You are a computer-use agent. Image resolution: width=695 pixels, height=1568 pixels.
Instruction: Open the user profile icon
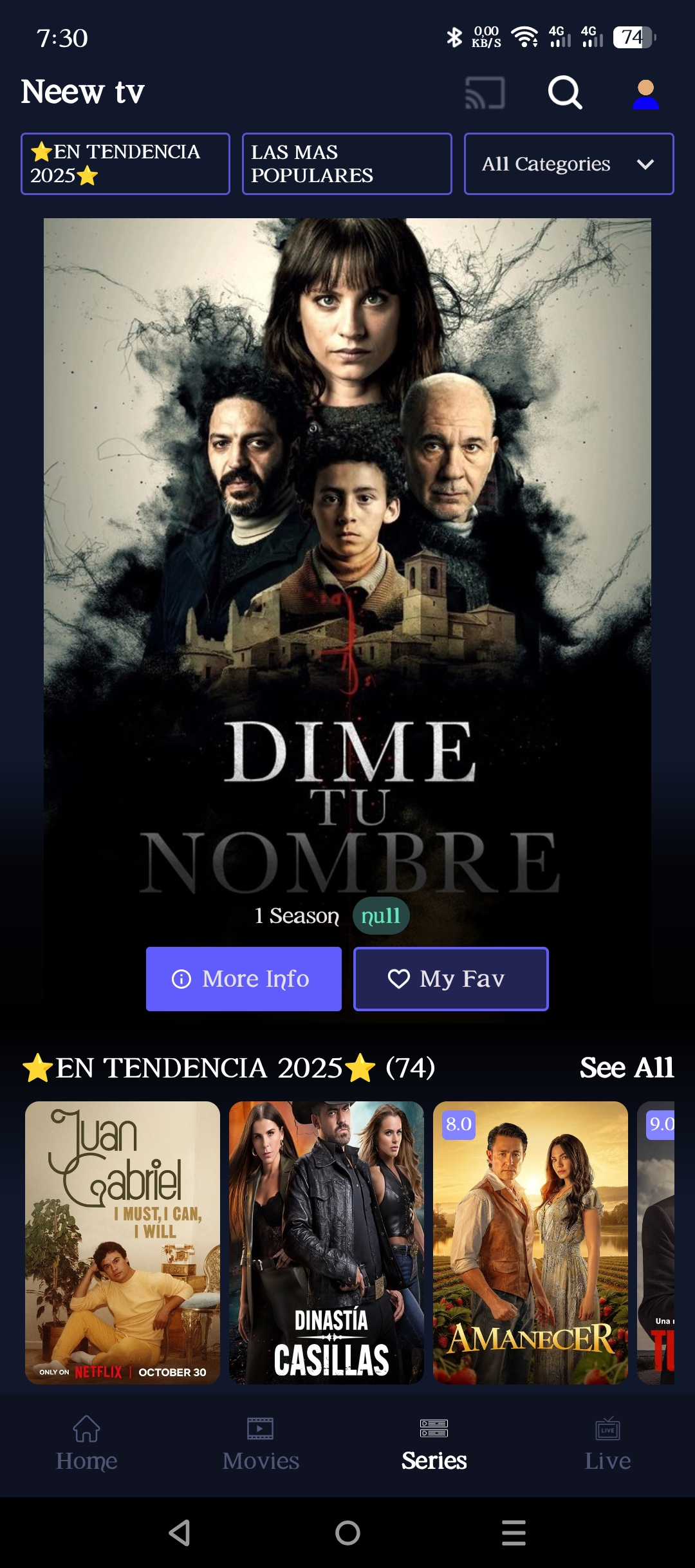[645, 94]
